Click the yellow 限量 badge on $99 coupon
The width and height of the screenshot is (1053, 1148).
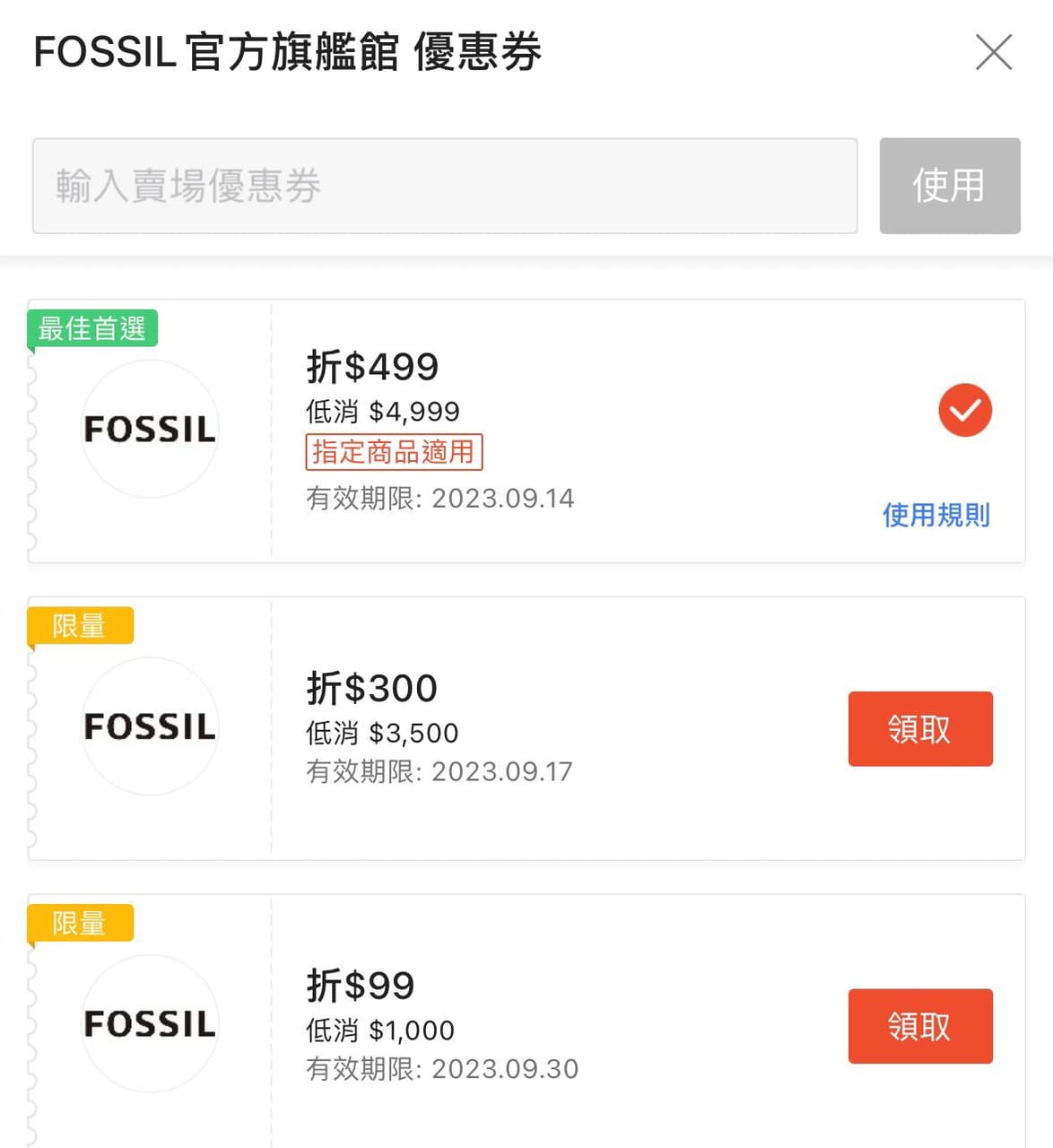point(80,923)
